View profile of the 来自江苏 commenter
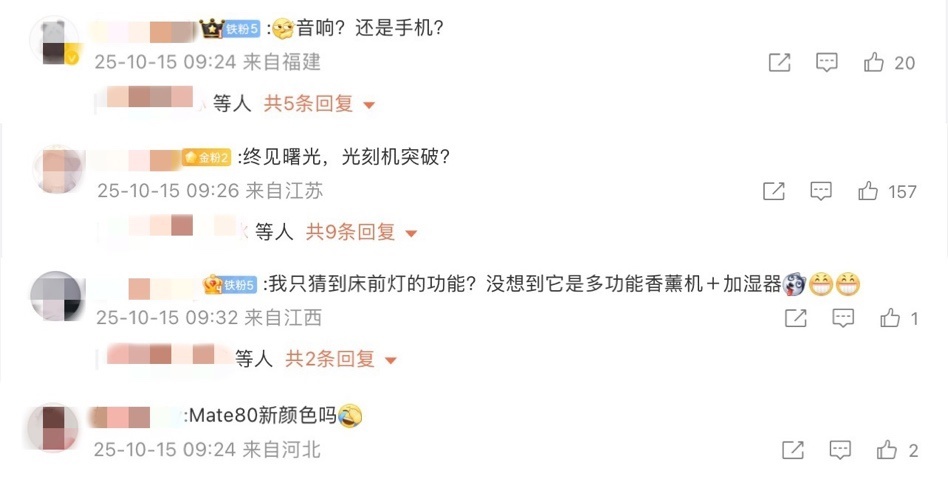 (x=56, y=168)
